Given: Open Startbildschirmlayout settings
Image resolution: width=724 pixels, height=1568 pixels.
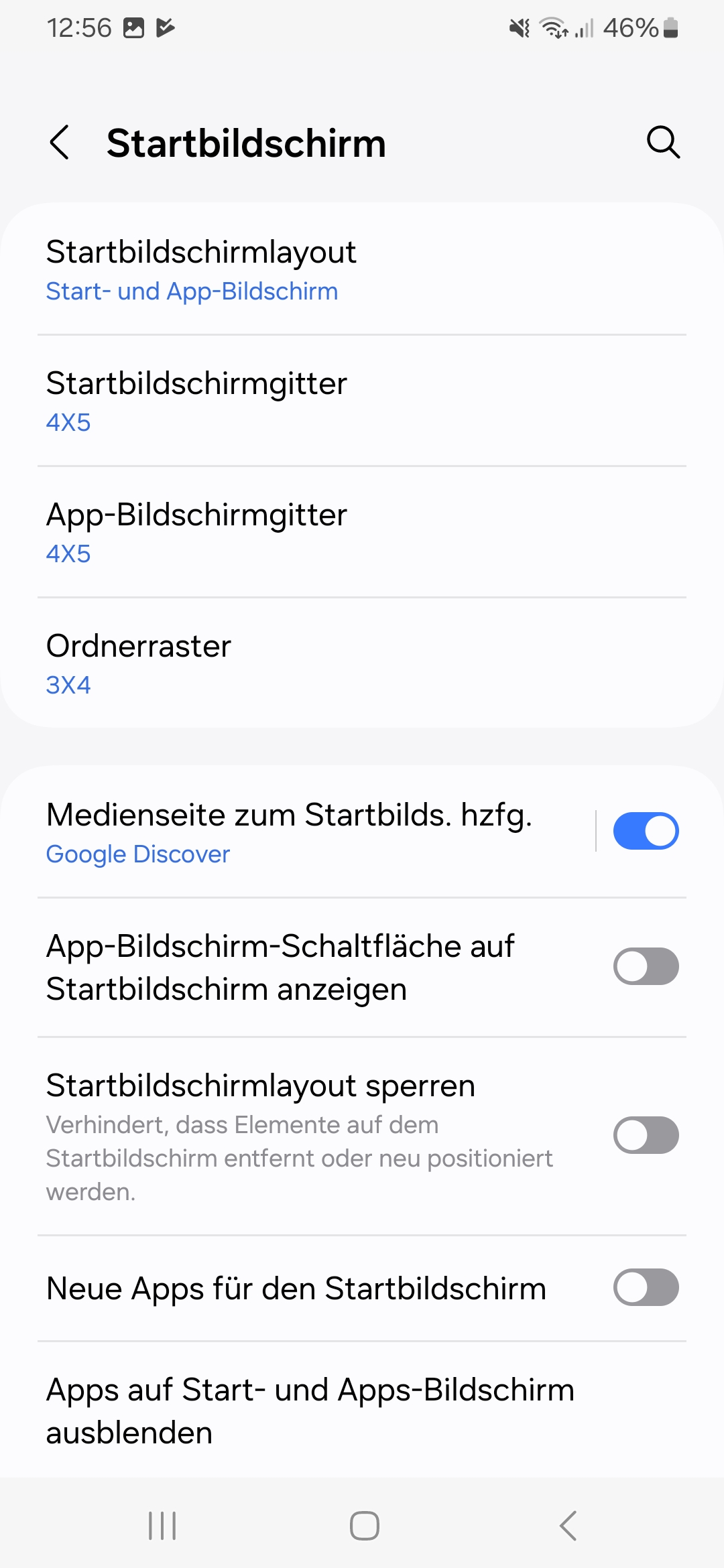Looking at the screenshot, I should coord(362,269).
